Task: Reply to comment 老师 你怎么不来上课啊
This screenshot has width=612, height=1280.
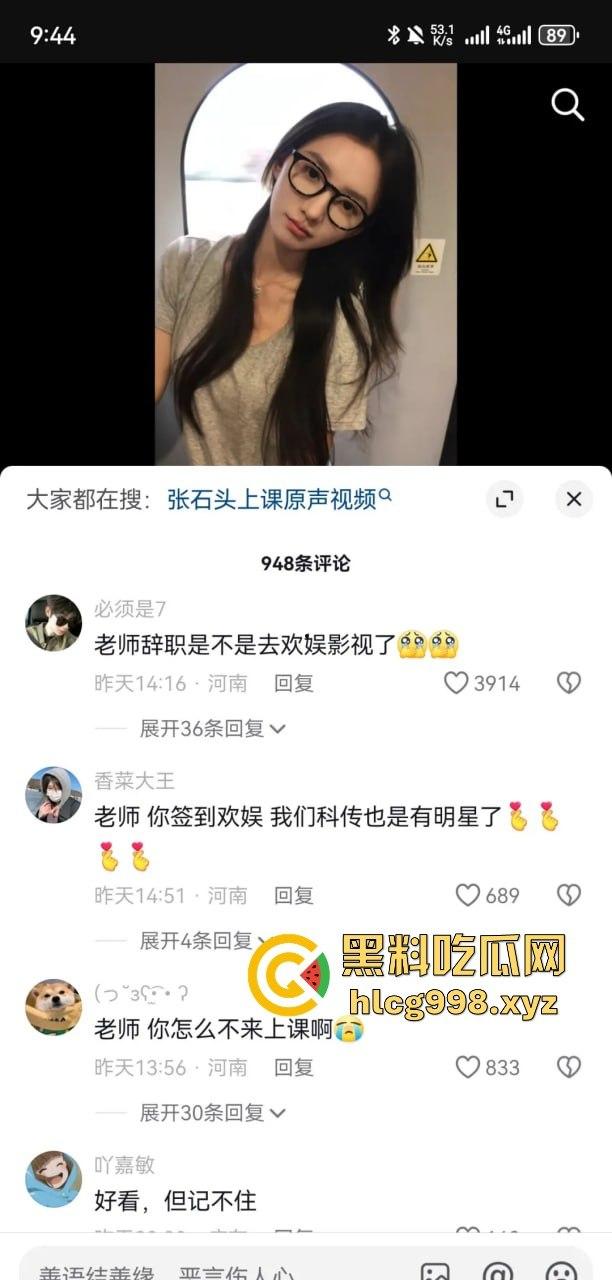Action: [x=294, y=1067]
